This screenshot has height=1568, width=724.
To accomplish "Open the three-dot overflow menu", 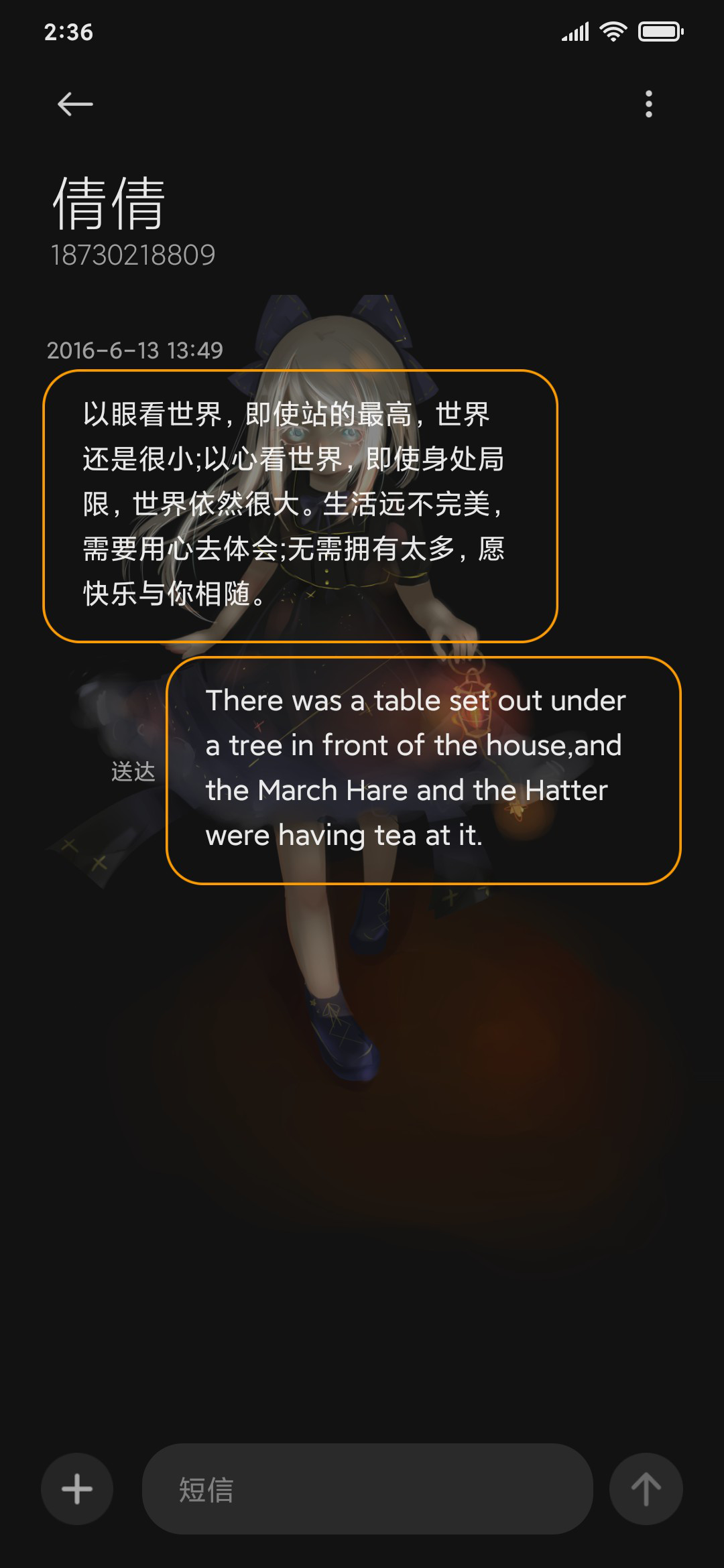I will coord(648,104).
